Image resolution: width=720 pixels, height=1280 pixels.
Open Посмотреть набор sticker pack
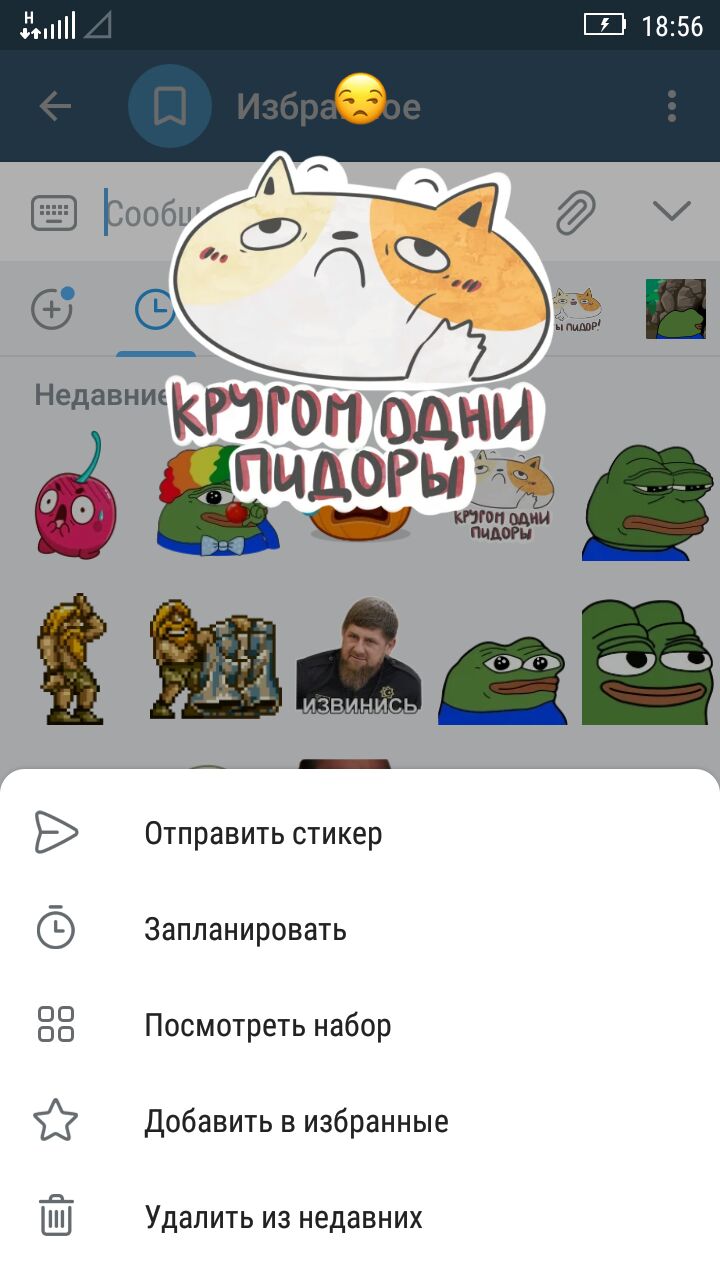(x=267, y=1025)
